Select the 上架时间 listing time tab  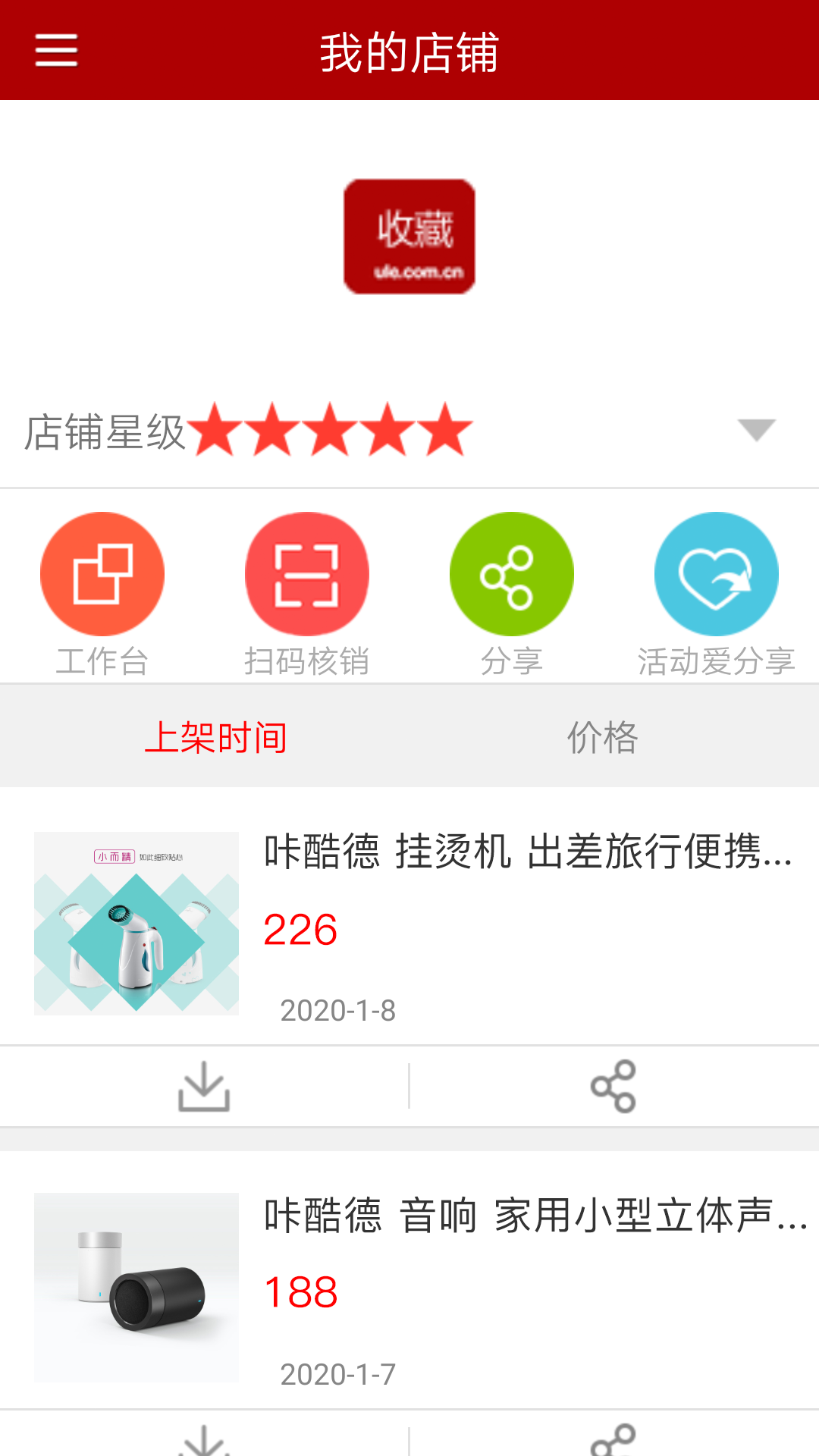tap(219, 736)
